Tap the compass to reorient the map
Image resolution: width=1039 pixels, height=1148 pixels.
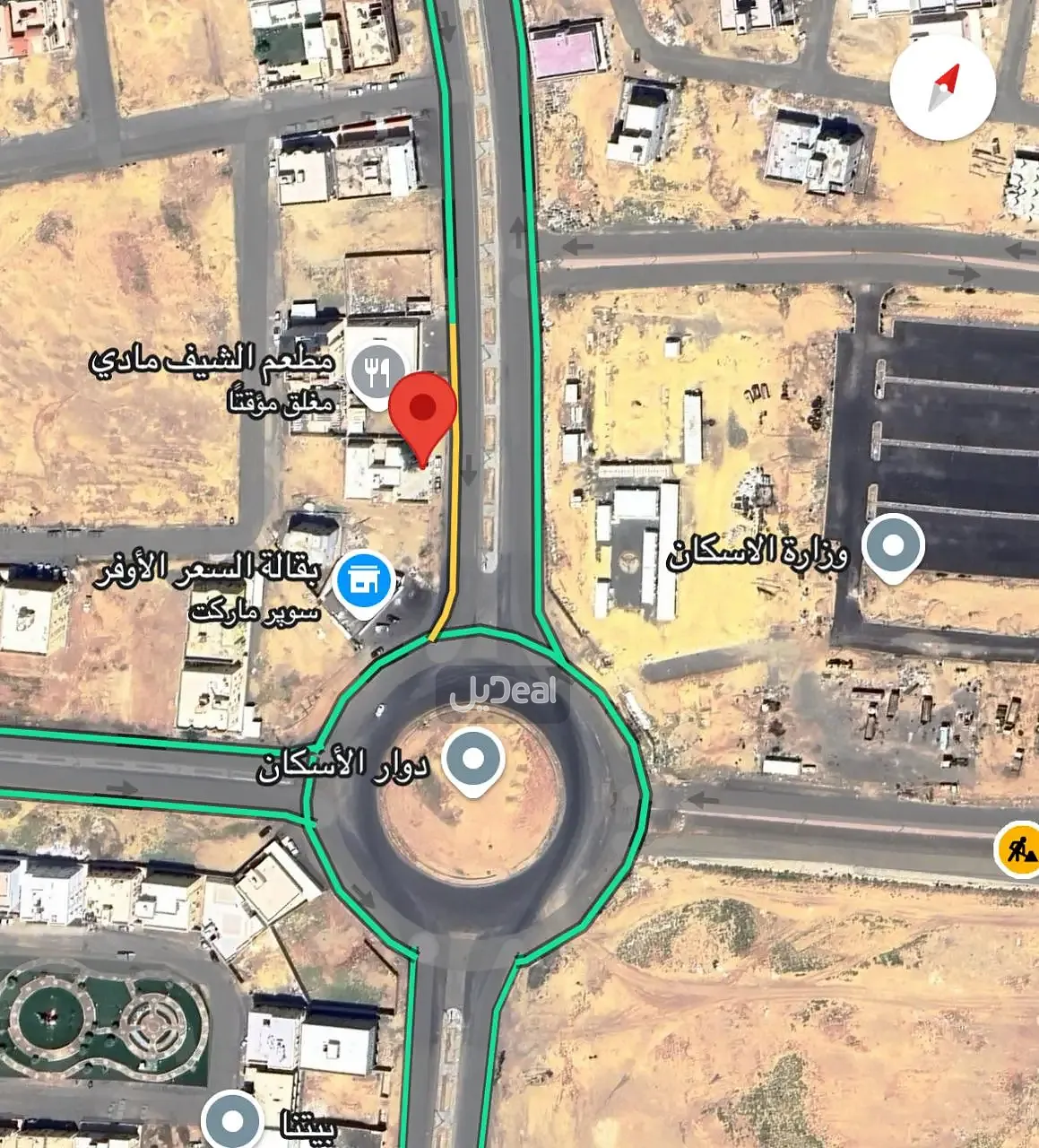(x=942, y=88)
